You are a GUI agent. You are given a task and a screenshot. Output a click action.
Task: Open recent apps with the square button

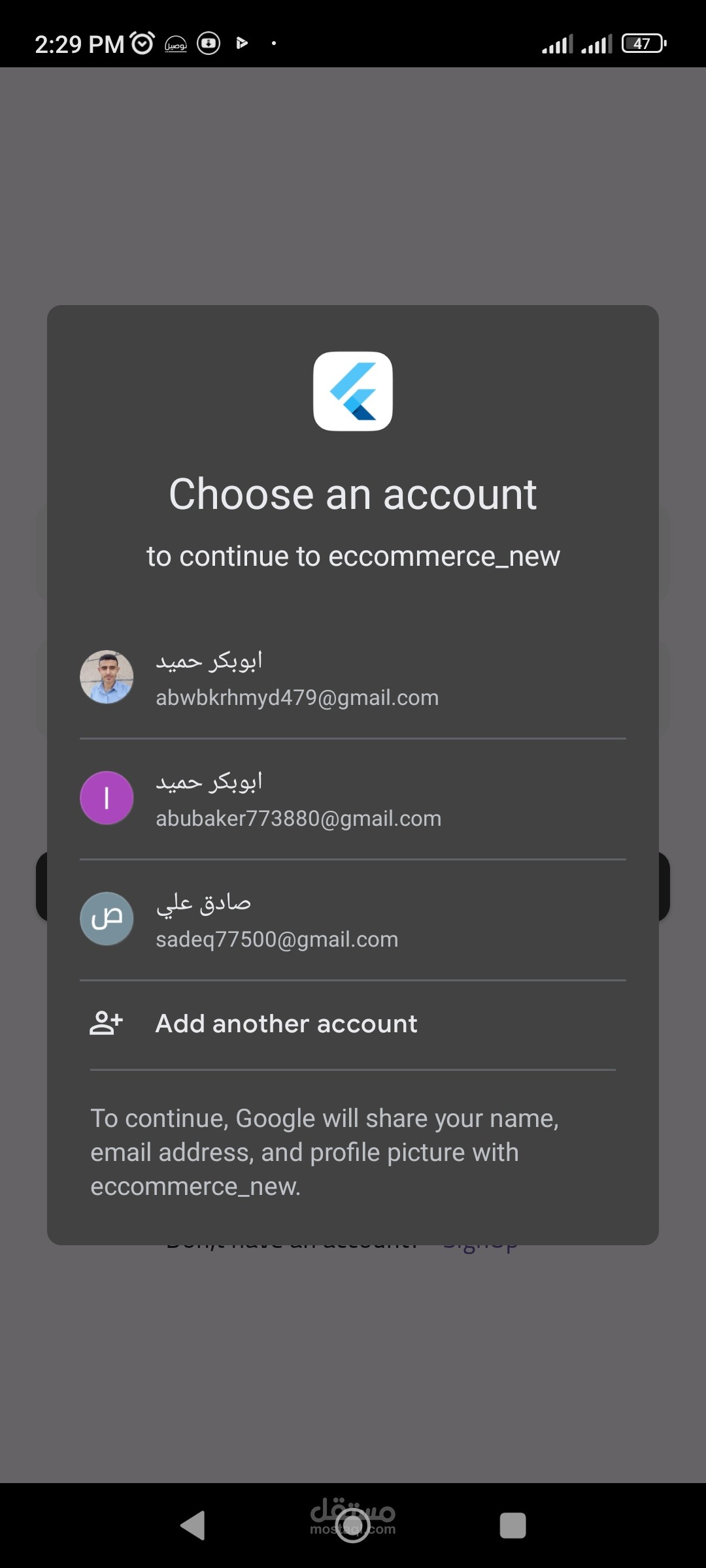click(x=513, y=1526)
